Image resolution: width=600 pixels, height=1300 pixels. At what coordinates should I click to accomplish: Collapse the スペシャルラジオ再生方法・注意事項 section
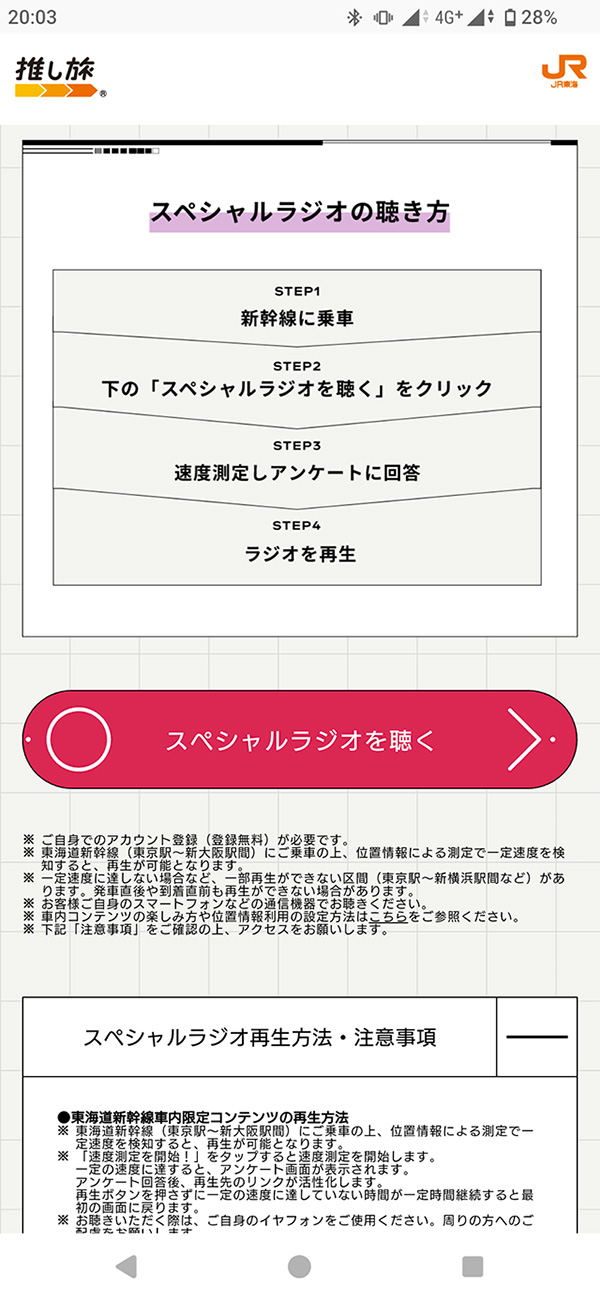(x=537, y=1037)
